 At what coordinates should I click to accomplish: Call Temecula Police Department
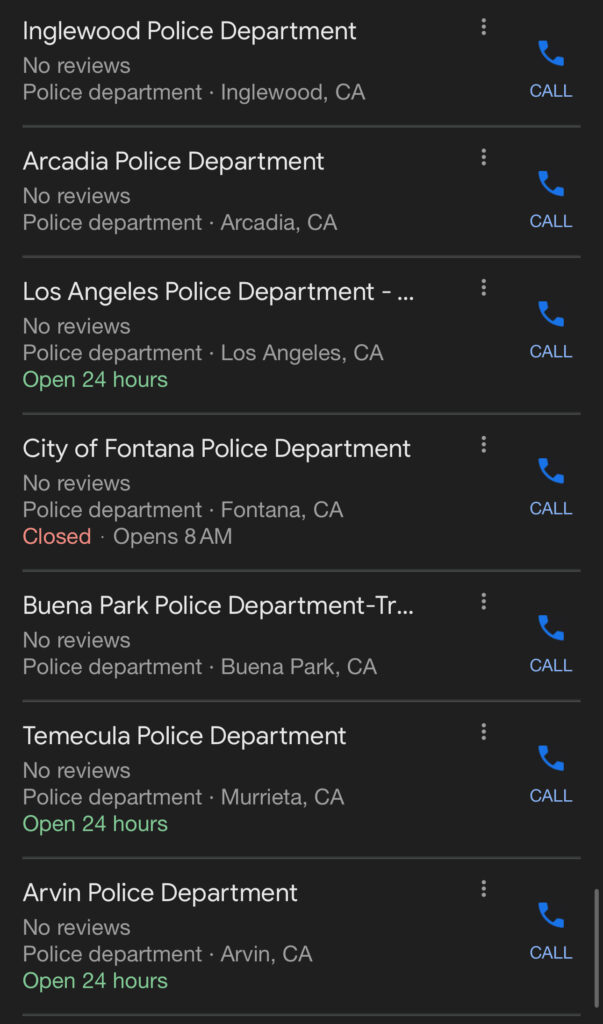551,775
